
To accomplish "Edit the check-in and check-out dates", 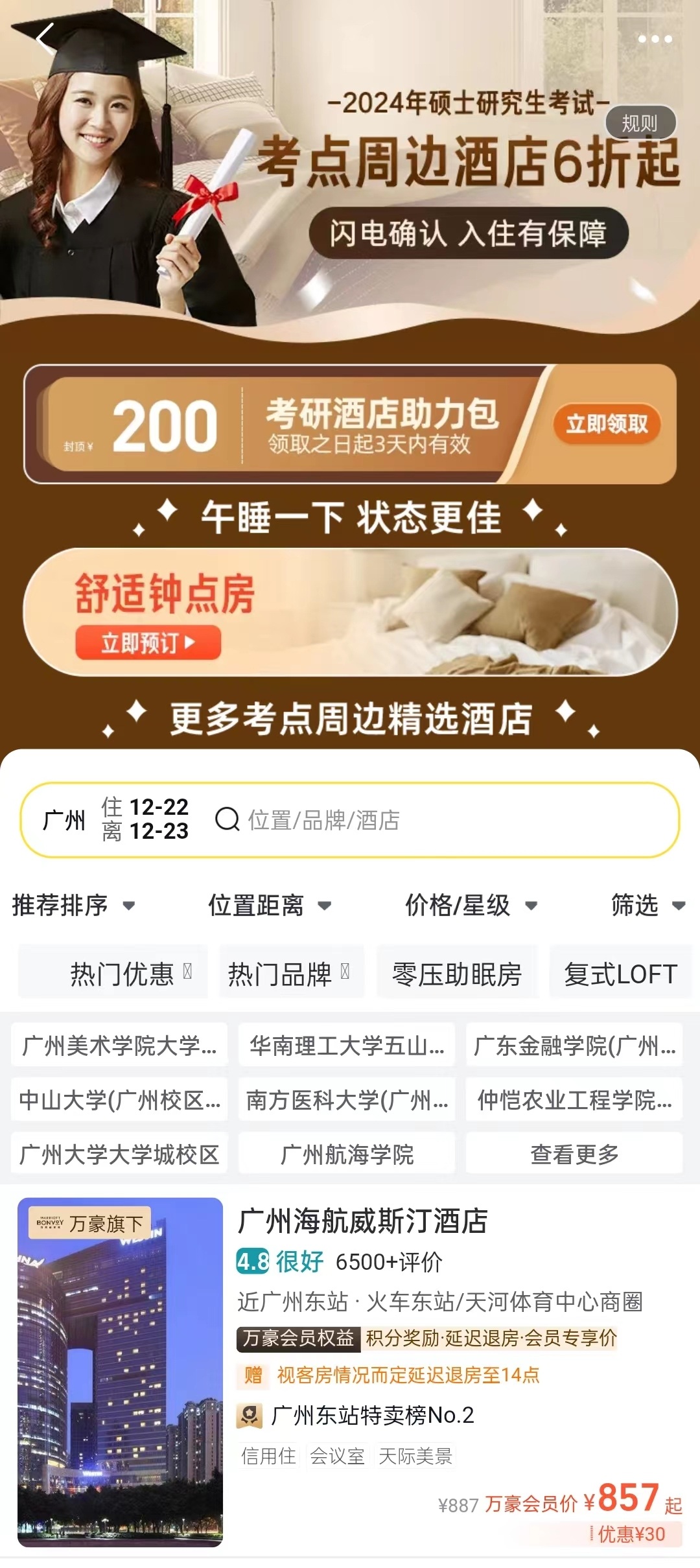I will pyautogui.click(x=146, y=819).
